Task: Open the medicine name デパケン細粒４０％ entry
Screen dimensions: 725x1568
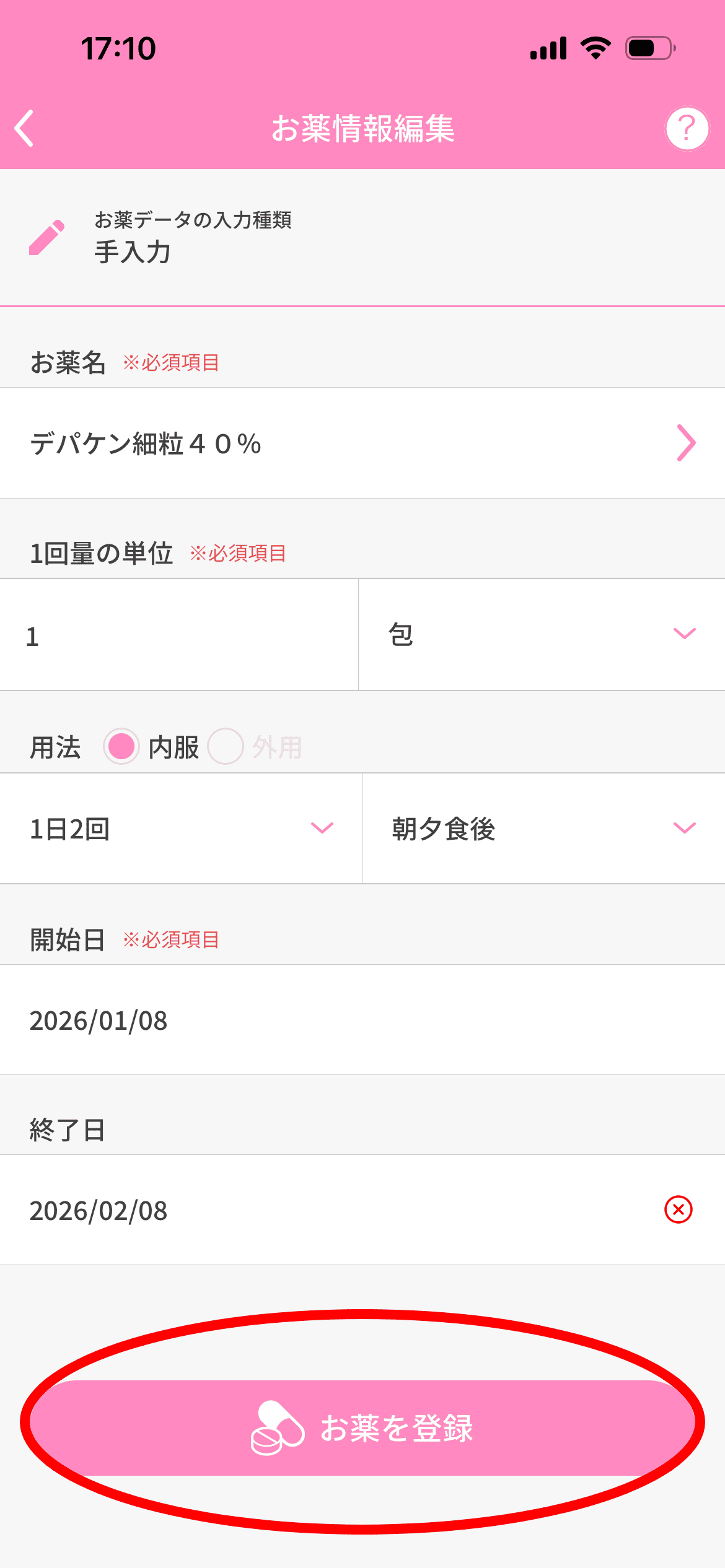Action: (248, 443)
